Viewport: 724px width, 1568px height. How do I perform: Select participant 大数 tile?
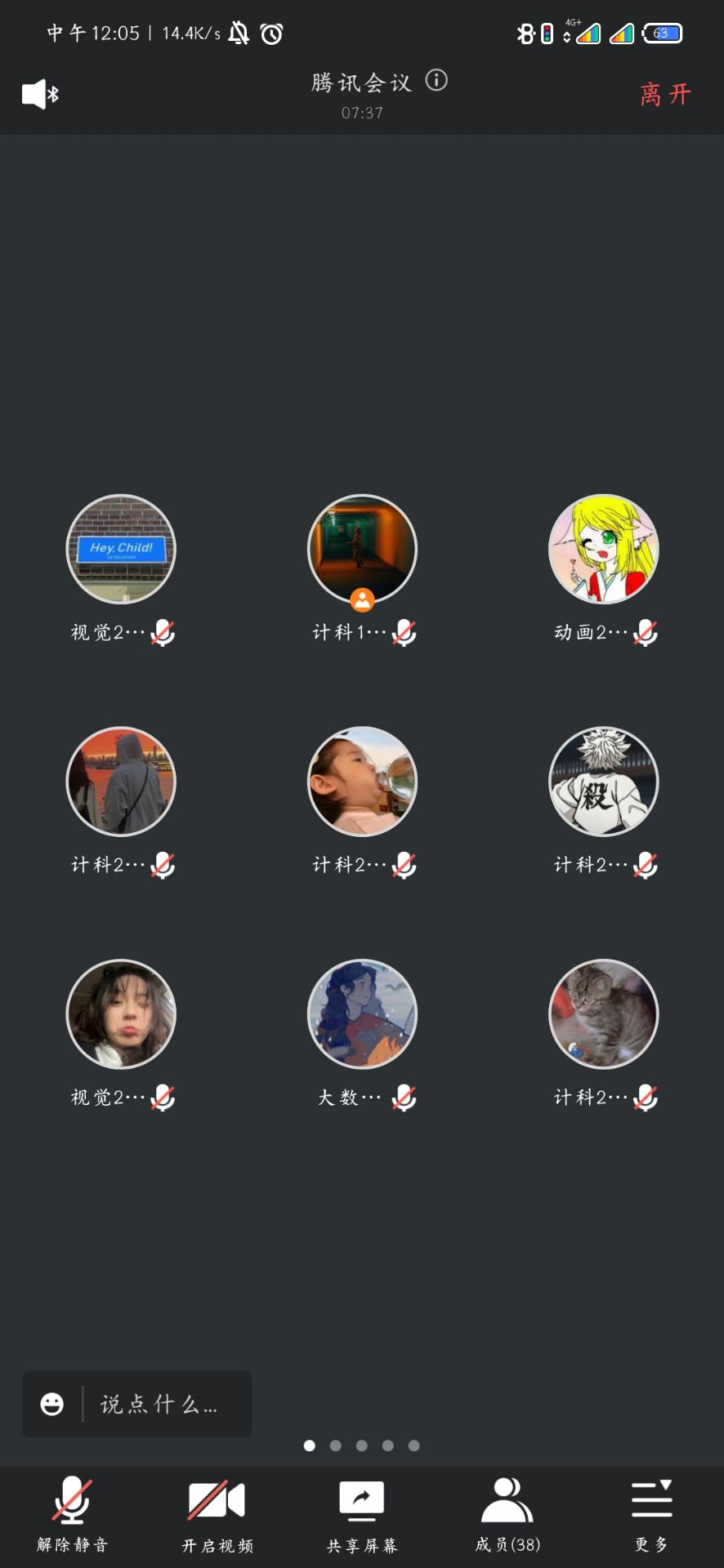click(362, 1014)
